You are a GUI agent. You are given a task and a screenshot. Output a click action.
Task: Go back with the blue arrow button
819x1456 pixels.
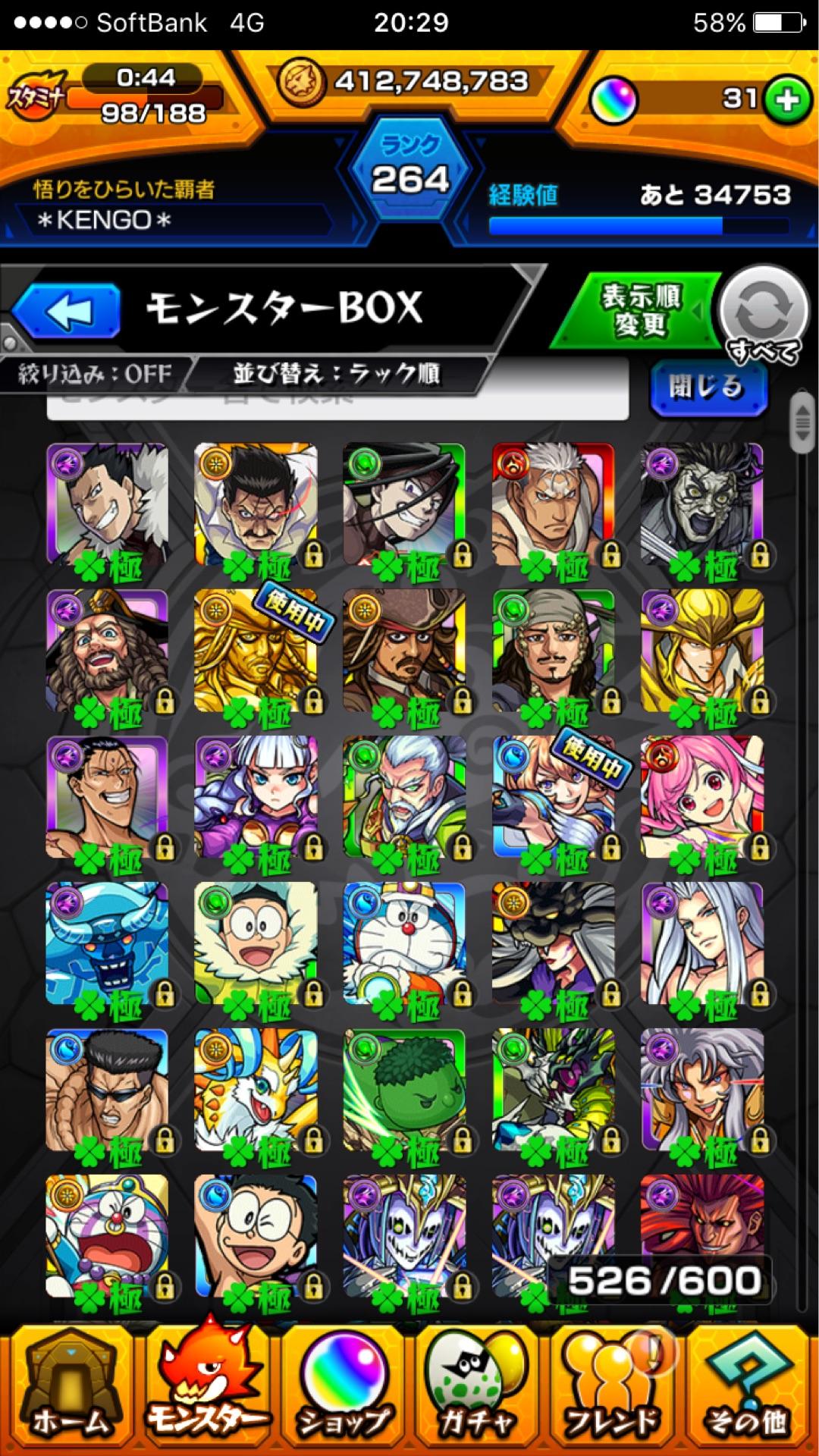67,310
